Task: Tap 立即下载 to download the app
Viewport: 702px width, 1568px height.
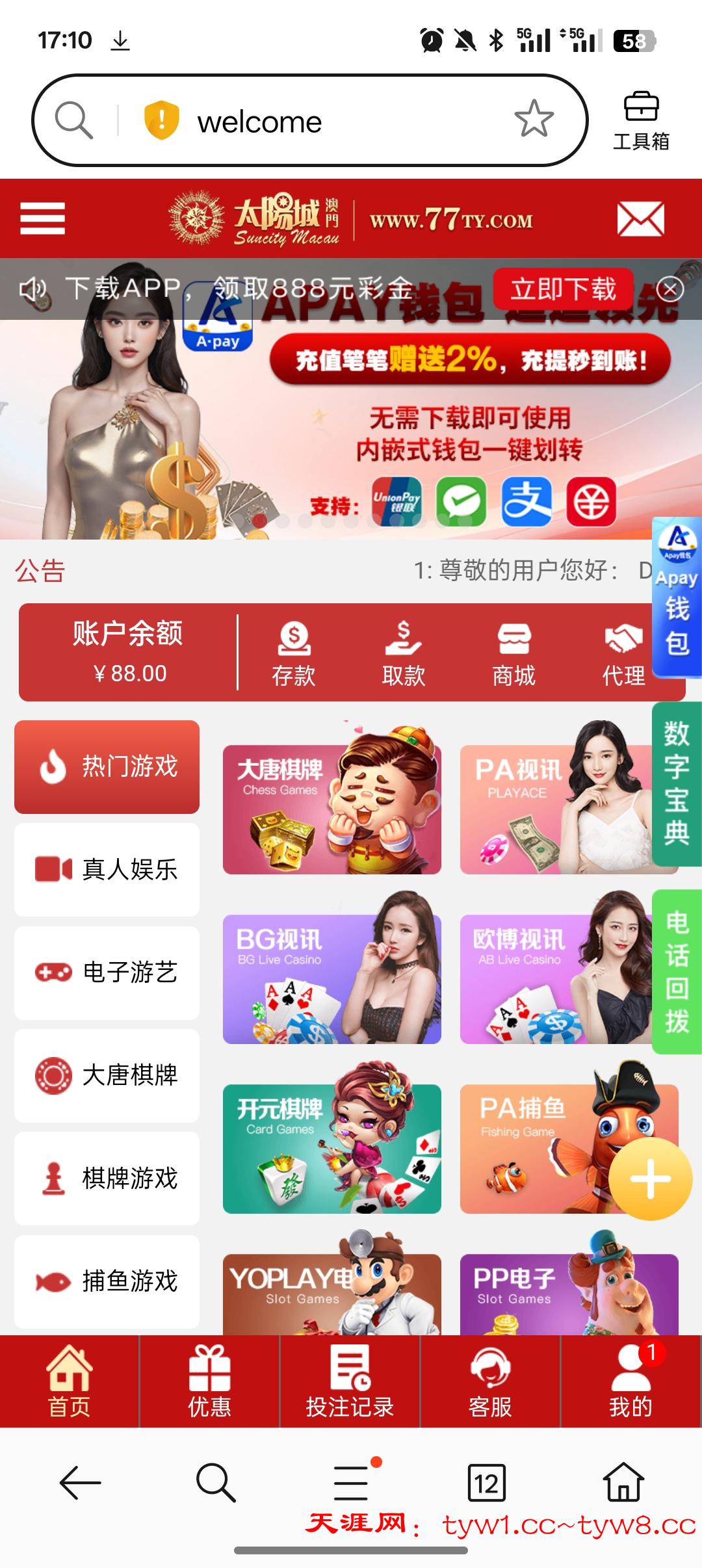Action: coord(563,289)
